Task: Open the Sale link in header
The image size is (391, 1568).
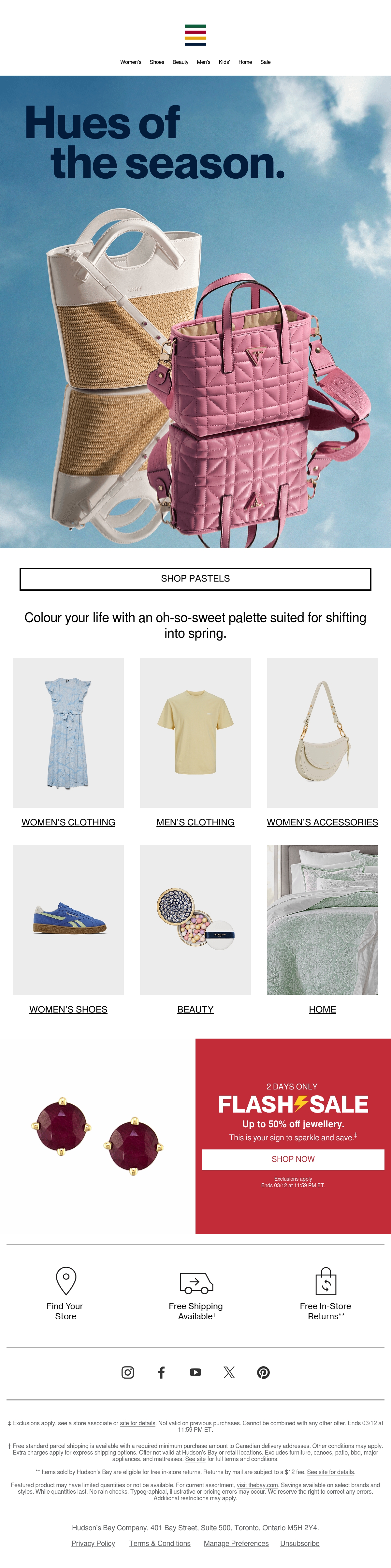Action: (266, 62)
